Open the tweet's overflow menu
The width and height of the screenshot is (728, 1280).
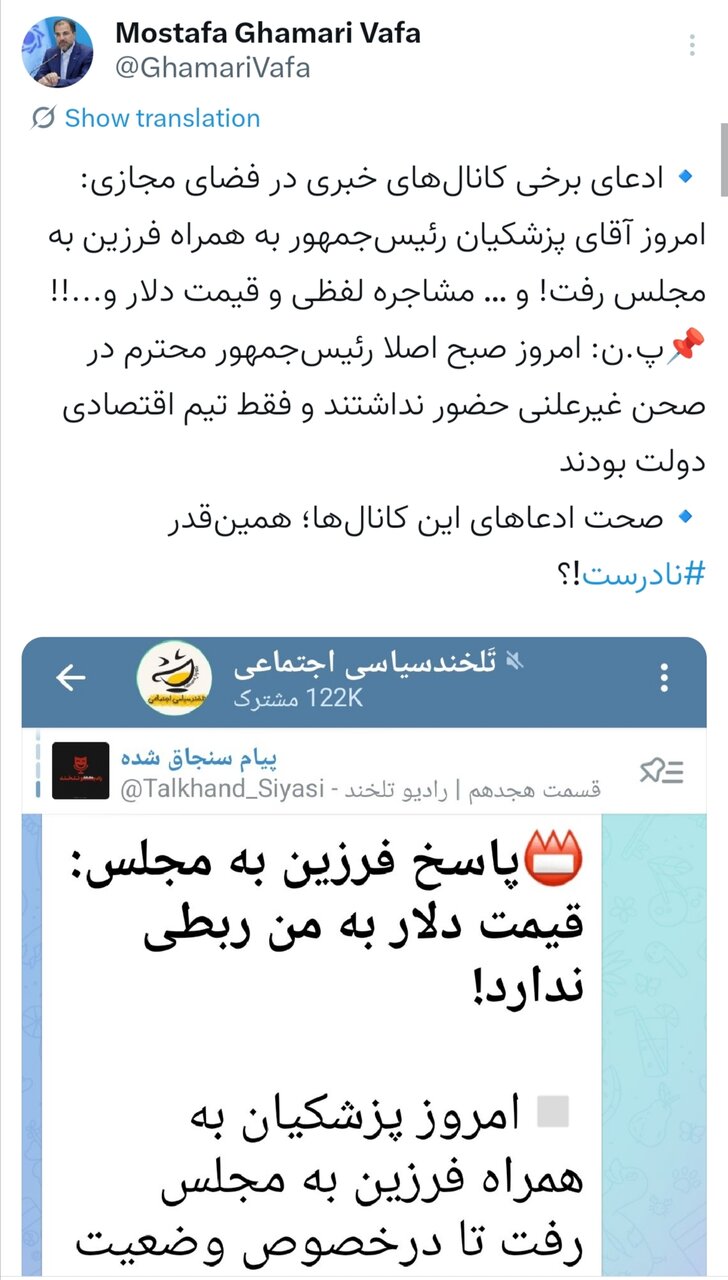click(x=692, y=46)
